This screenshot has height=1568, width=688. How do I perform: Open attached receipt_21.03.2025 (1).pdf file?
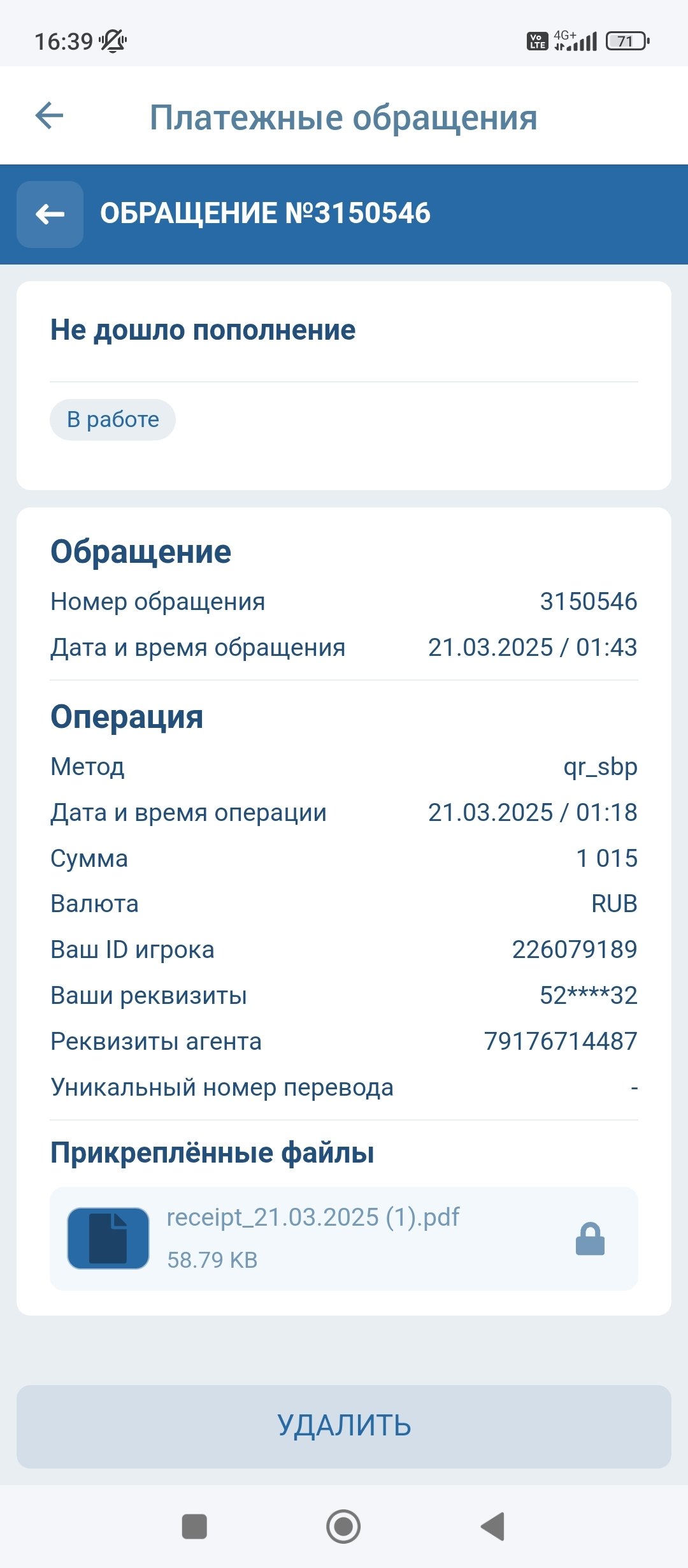[x=312, y=1238]
